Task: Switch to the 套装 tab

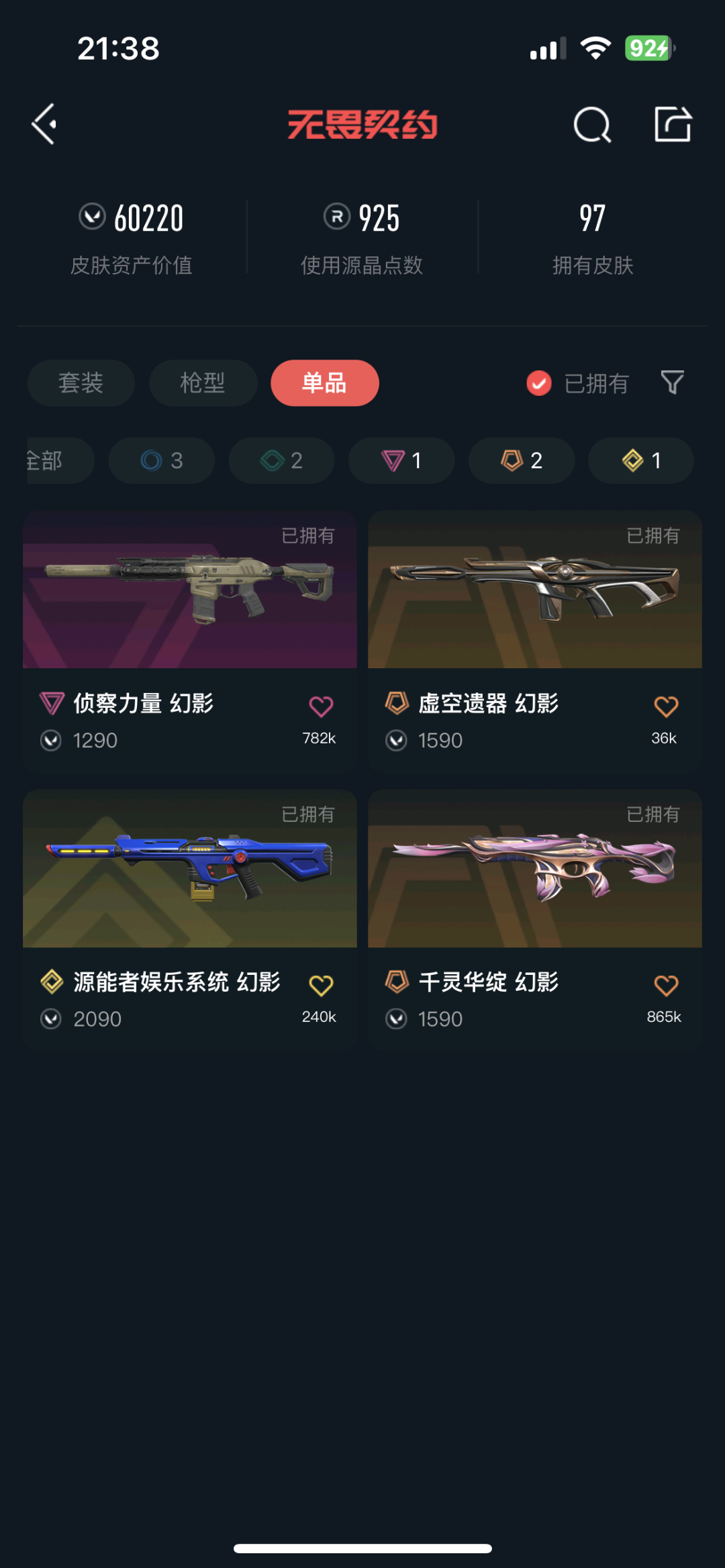Action: click(81, 383)
